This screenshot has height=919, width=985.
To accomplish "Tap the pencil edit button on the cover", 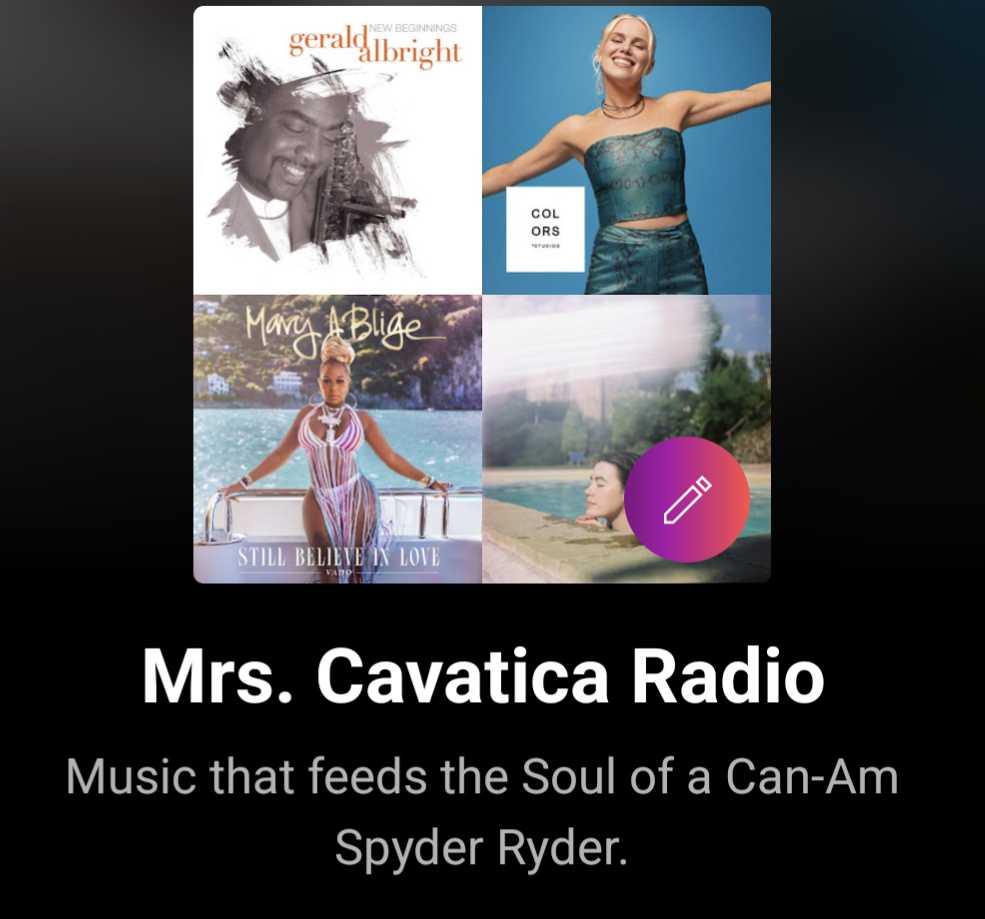I will pyautogui.click(x=686, y=499).
